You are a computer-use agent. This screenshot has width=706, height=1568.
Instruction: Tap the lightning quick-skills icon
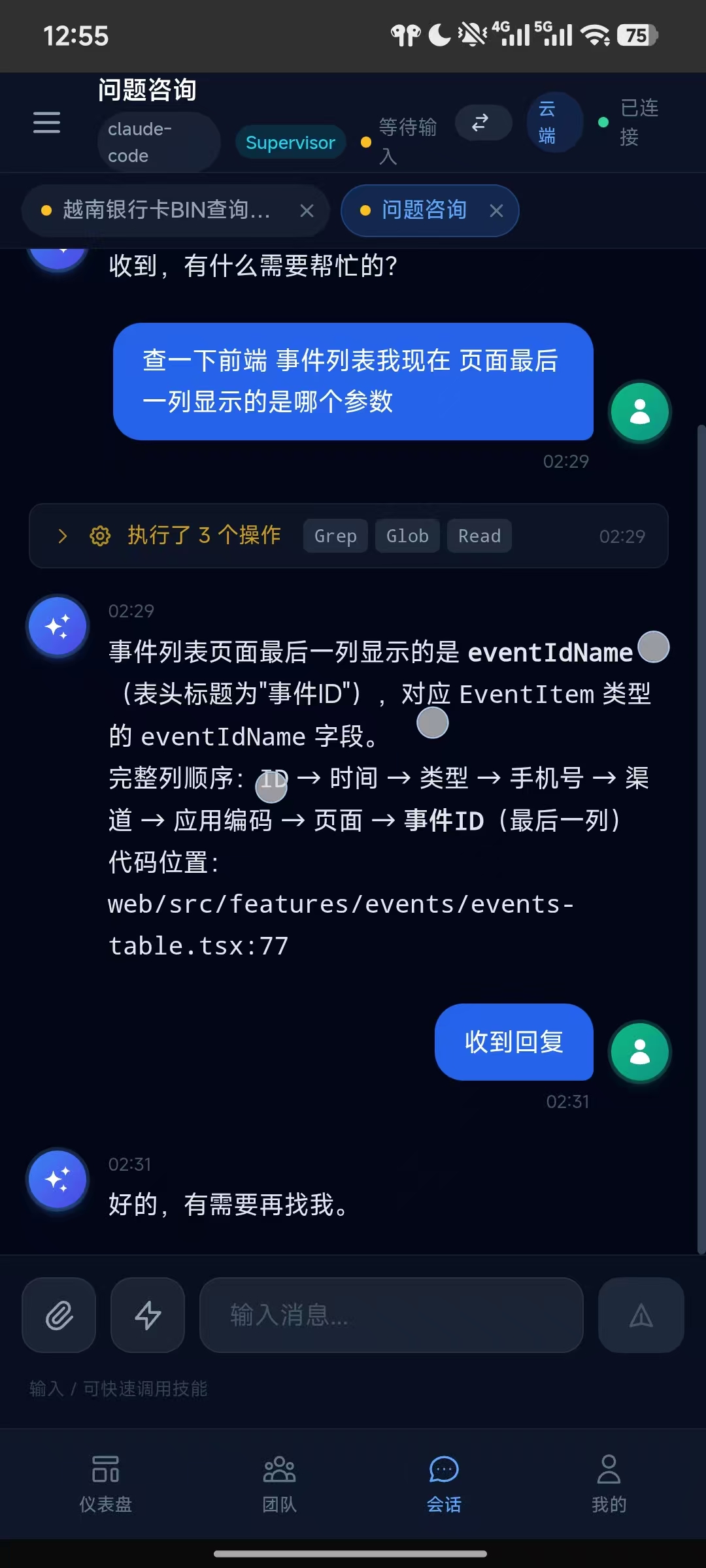147,1316
